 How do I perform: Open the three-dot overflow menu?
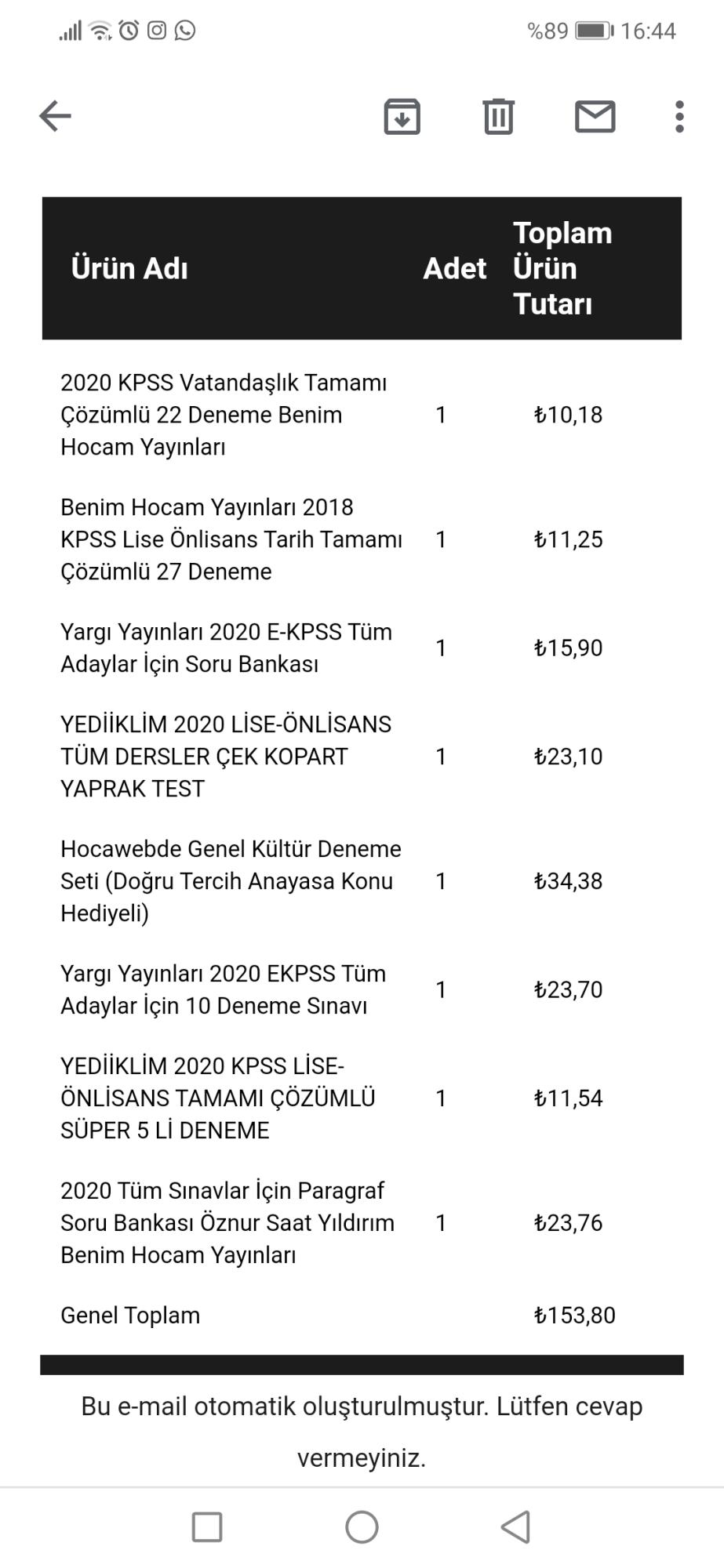679,117
